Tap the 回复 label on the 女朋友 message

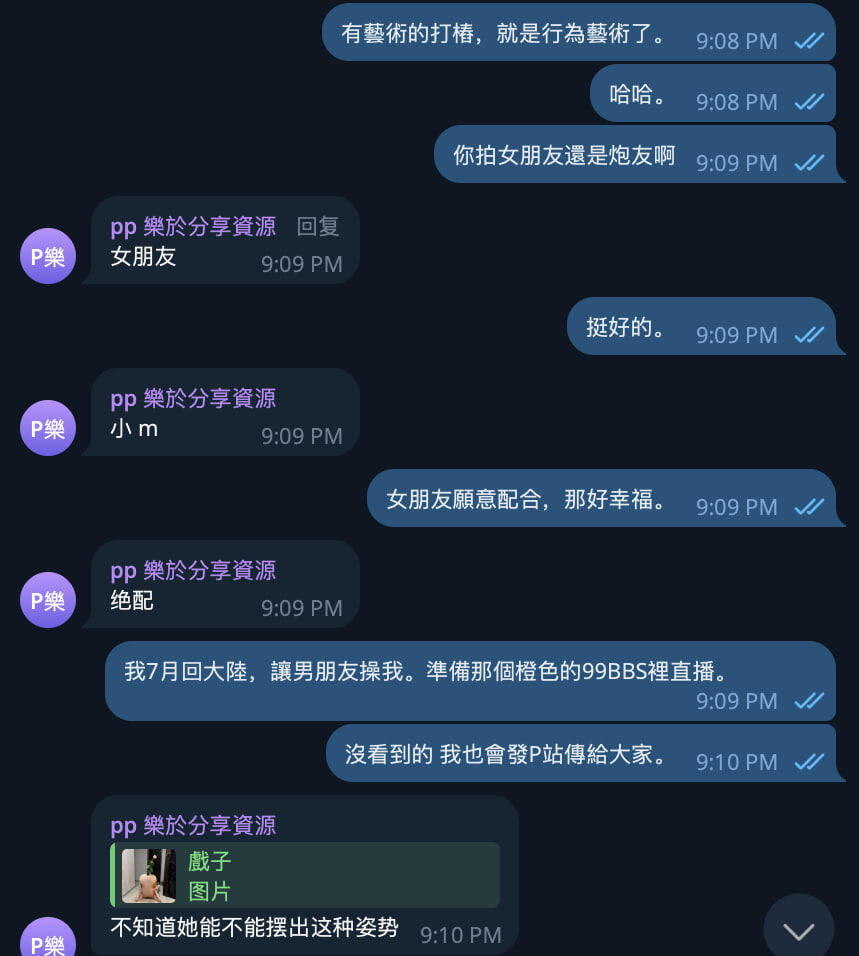pyautogui.click(x=318, y=226)
